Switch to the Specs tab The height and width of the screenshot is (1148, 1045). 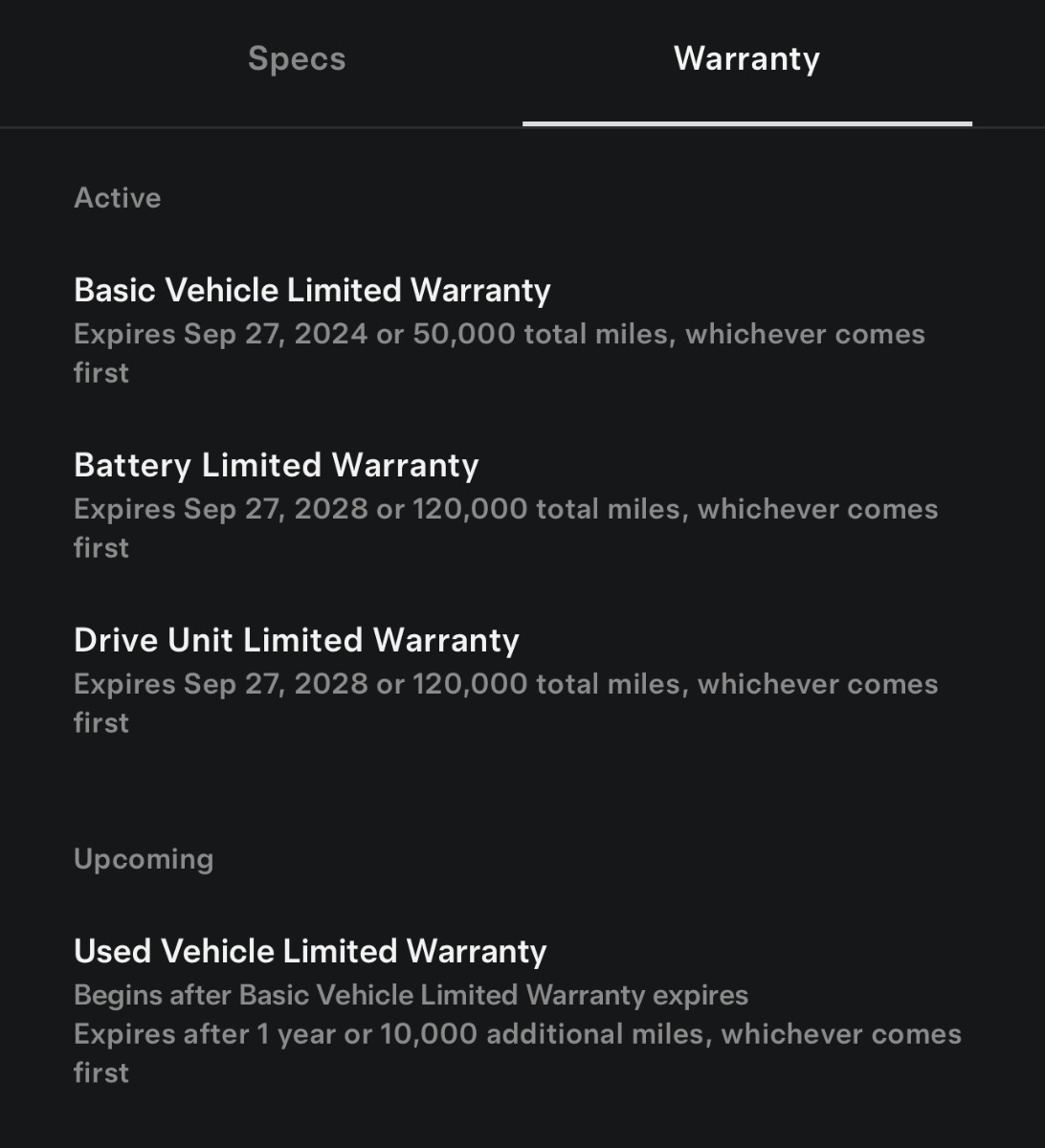pos(297,59)
